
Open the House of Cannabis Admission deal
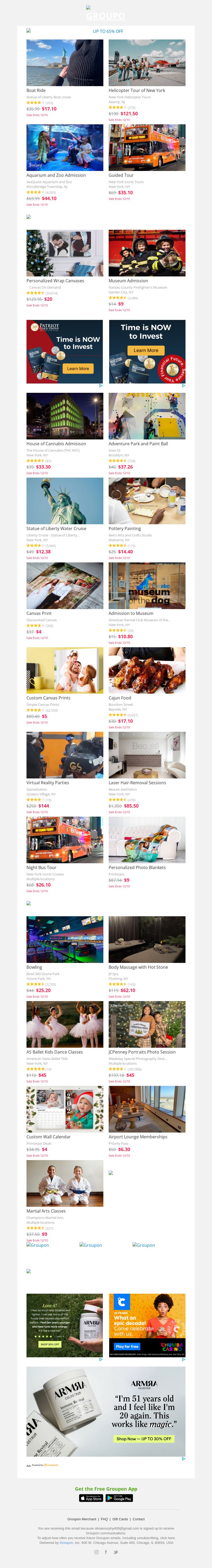(65, 416)
